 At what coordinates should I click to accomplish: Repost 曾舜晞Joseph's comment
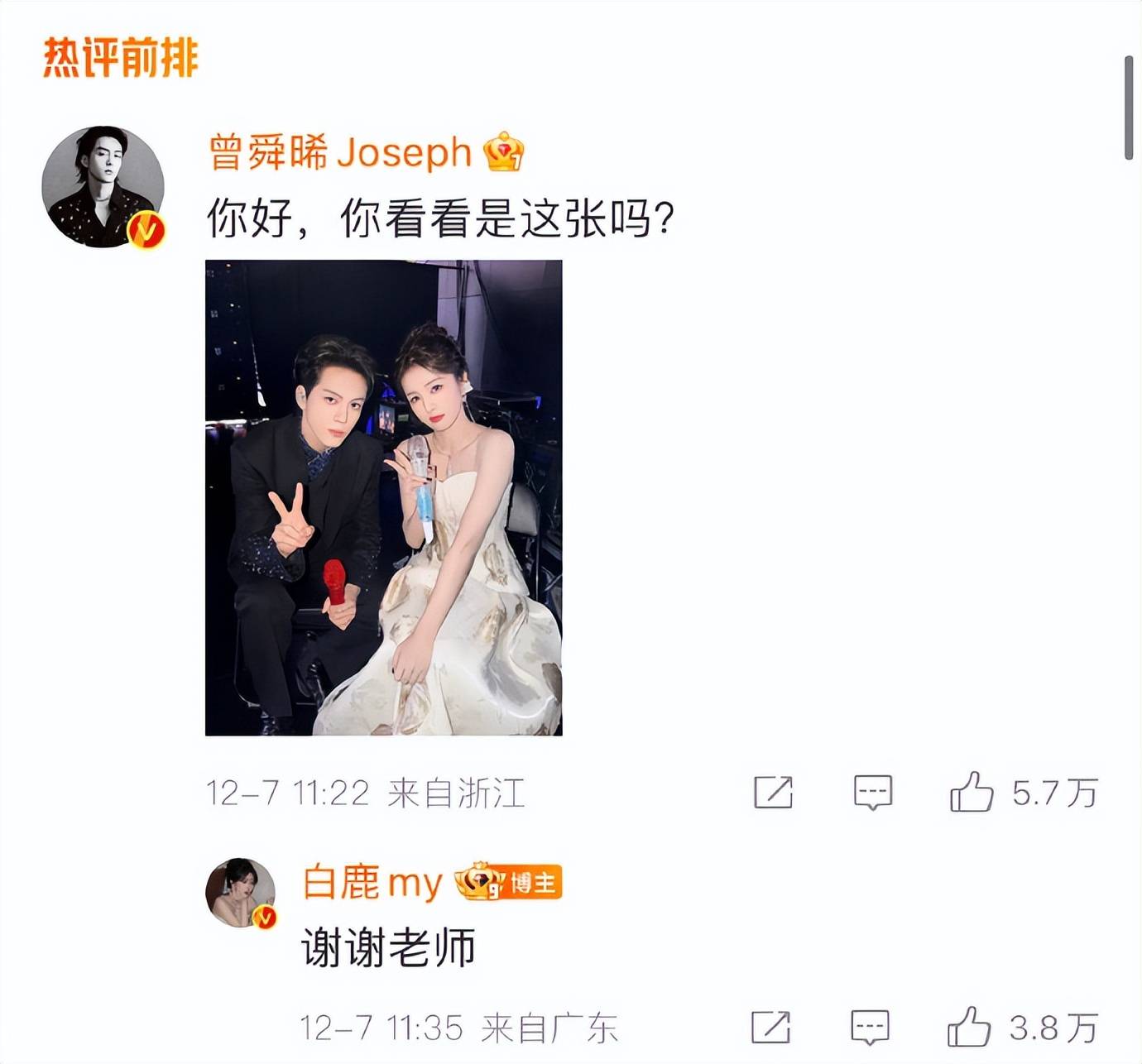(x=773, y=793)
